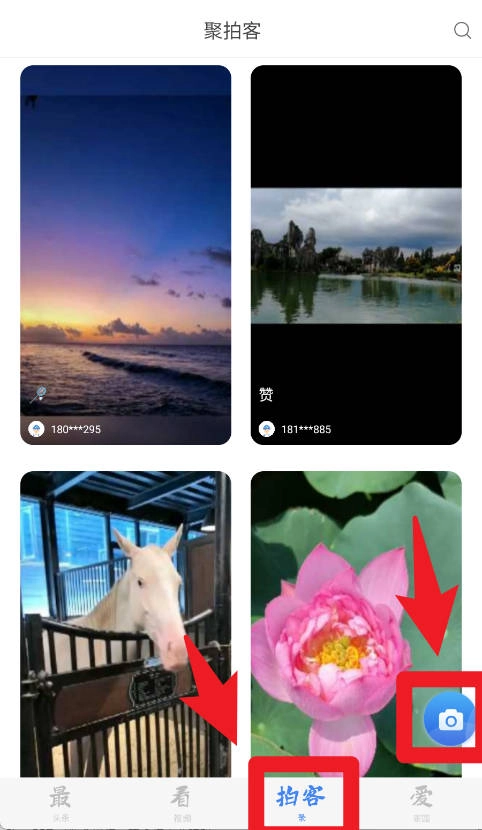Image resolution: width=482 pixels, height=830 pixels.
Task: Switch to the 看 video tab
Action: [180, 803]
